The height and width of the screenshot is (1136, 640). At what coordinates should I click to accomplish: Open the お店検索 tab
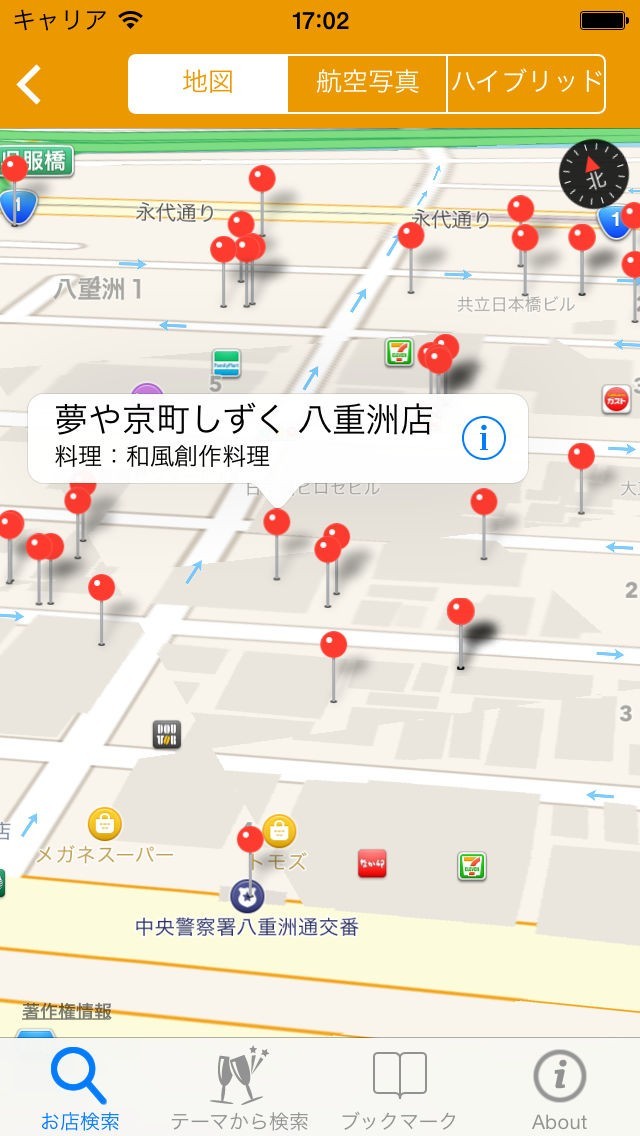click(80, 1088)
